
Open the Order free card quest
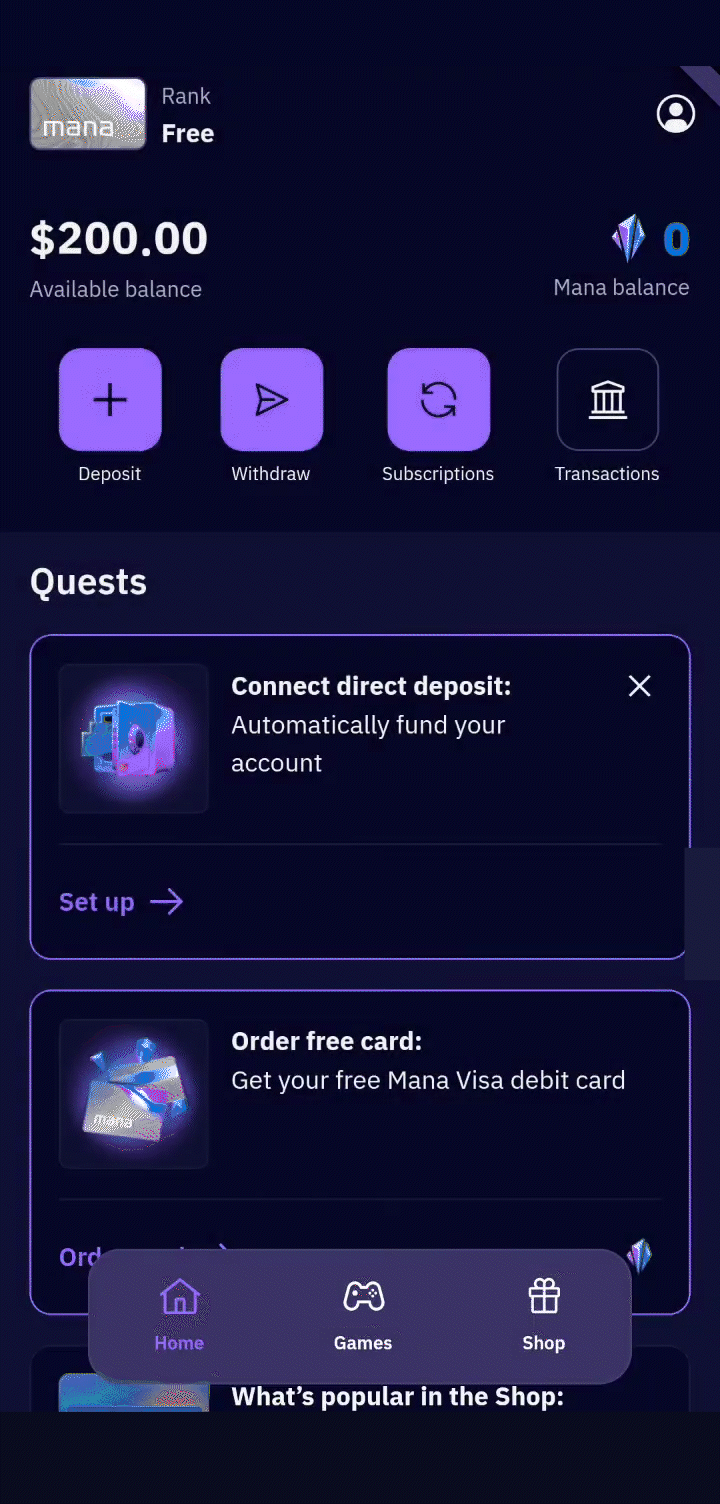[360, 1152]
